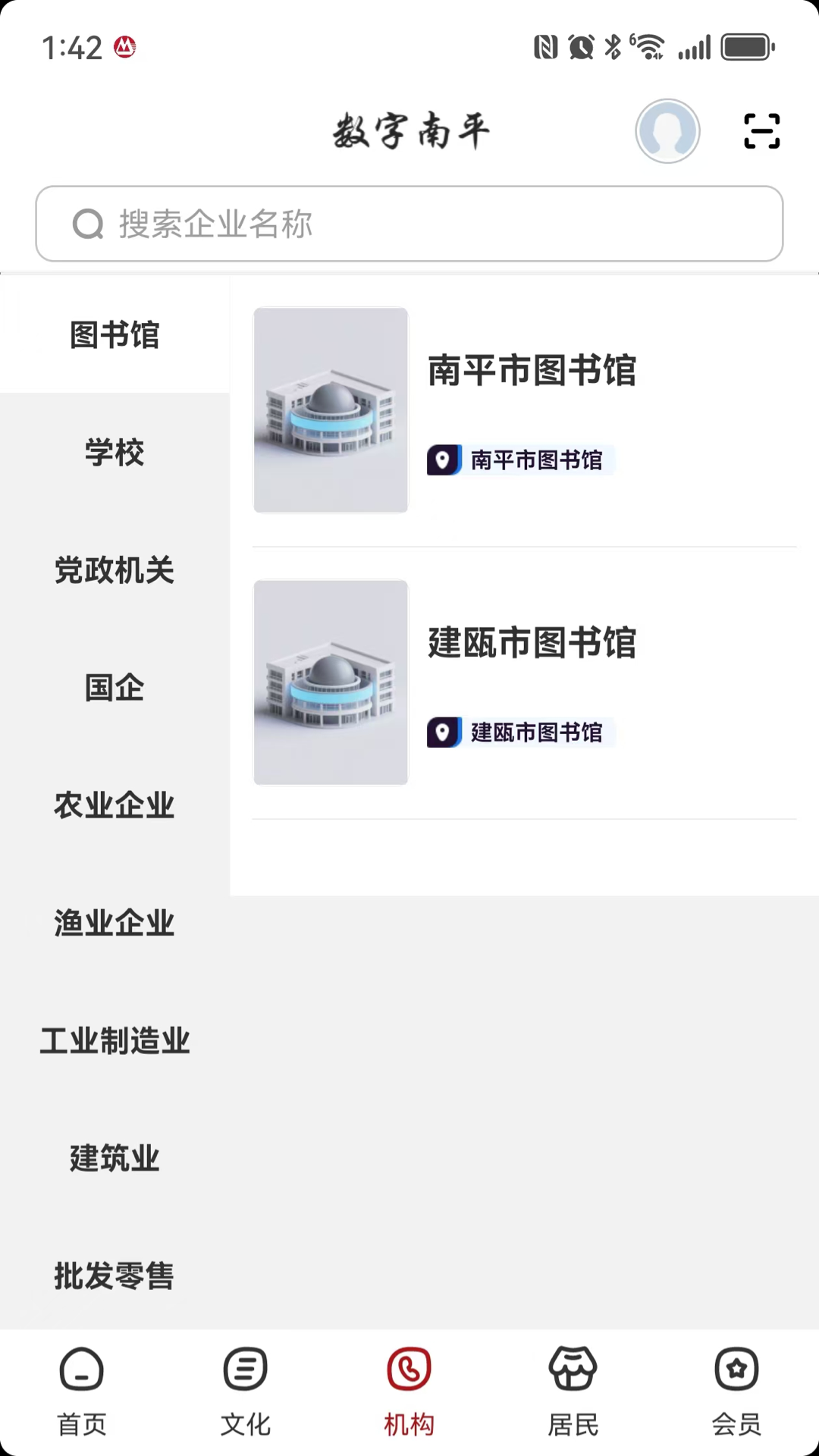Select the 国企 category
The height and width of the screenshot is (1456, 819).
click(115, 688)
